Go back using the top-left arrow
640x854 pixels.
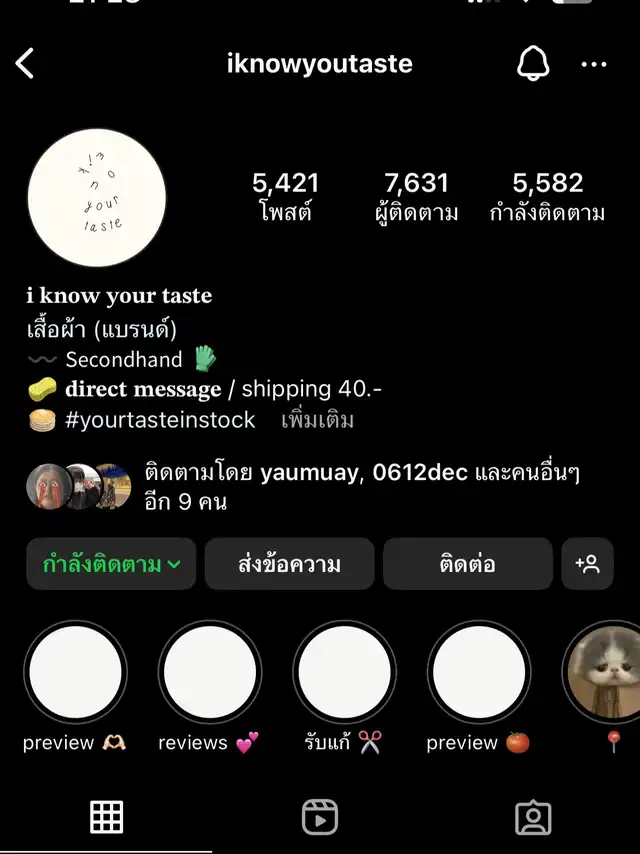coord(26,65)
